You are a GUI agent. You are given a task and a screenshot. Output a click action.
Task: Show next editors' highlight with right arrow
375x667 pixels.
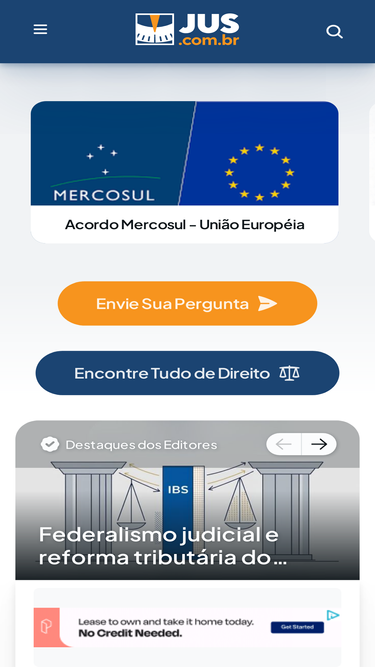(x=319, y=444)
